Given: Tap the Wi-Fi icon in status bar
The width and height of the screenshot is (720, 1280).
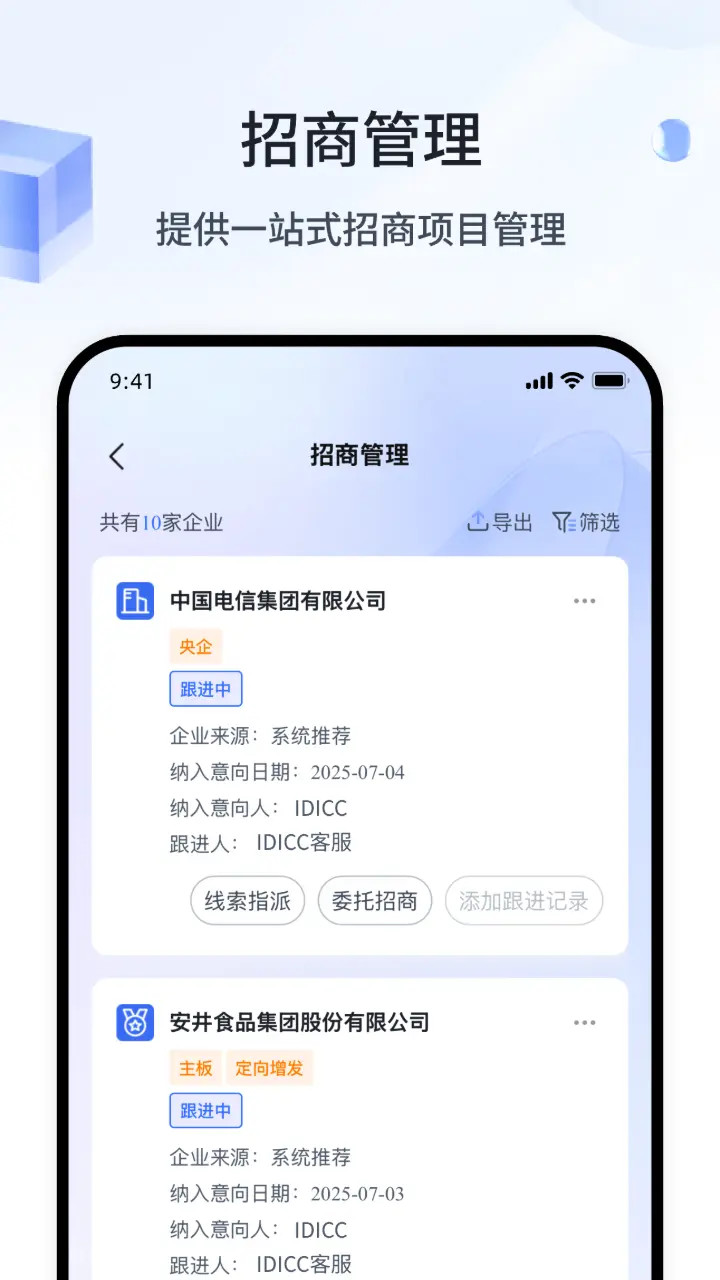Looking at the screenshot, I should coord(570,381).
